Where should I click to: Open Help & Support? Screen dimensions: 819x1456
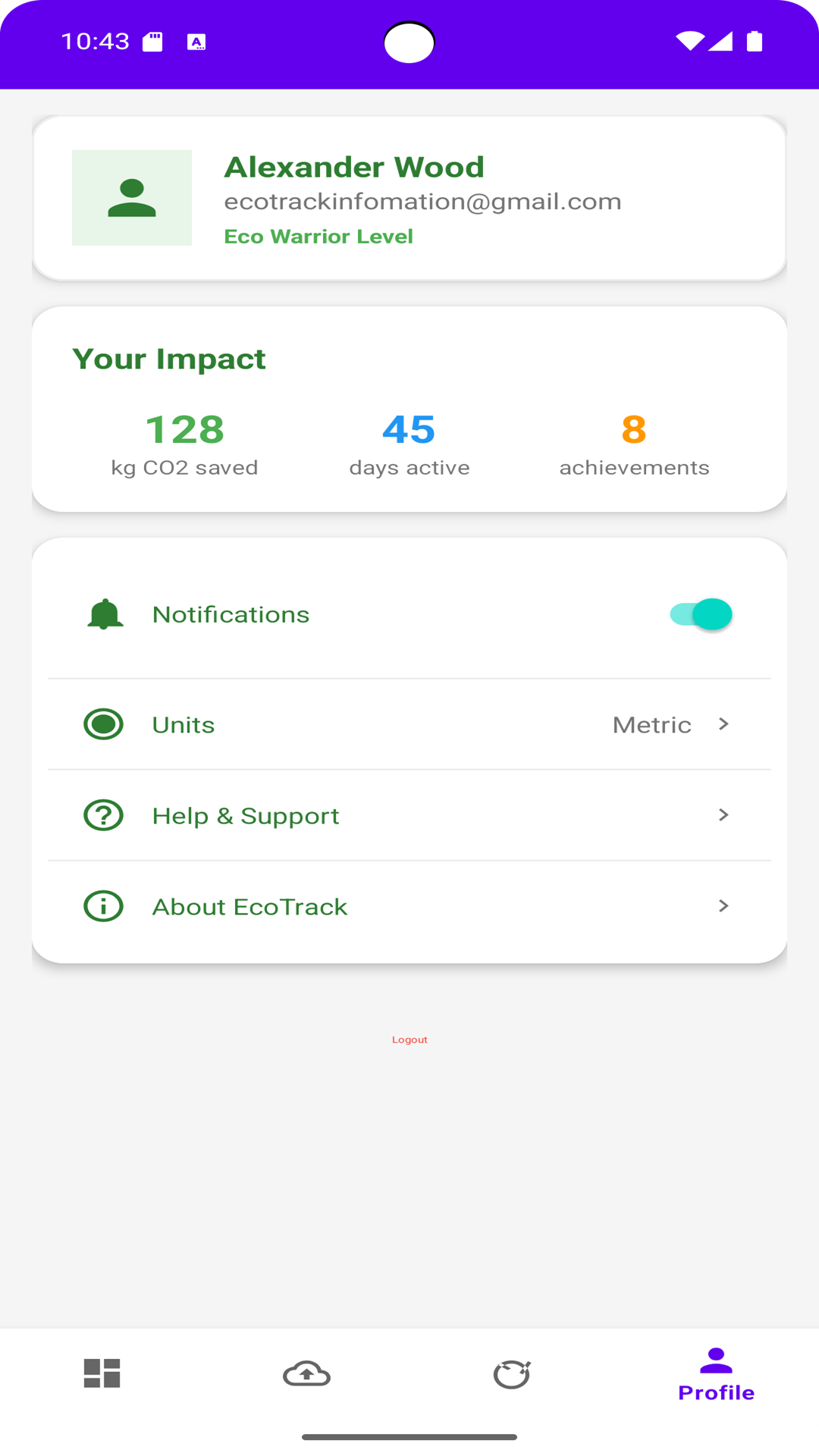(409, 815)
